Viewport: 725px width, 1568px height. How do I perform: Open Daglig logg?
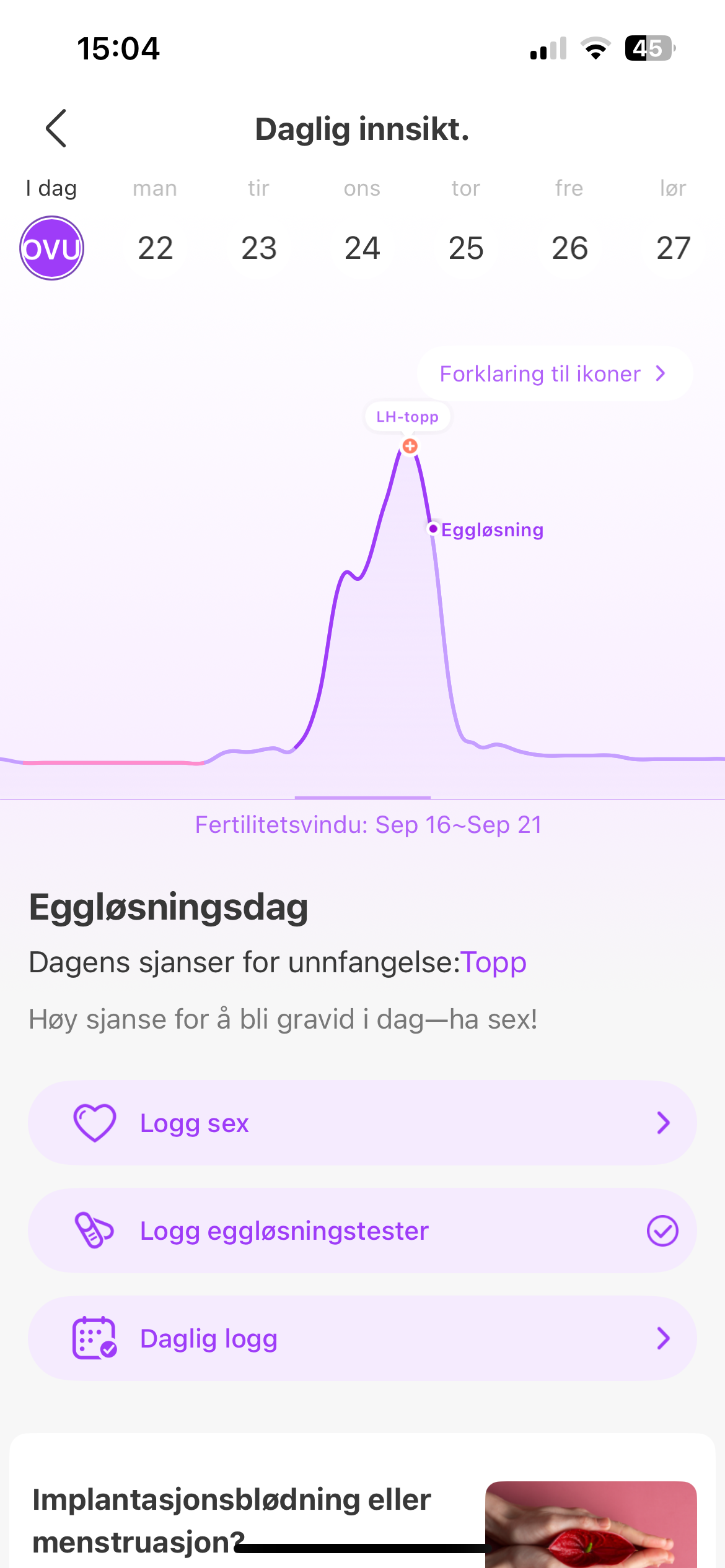click(x=362, y=1338)
